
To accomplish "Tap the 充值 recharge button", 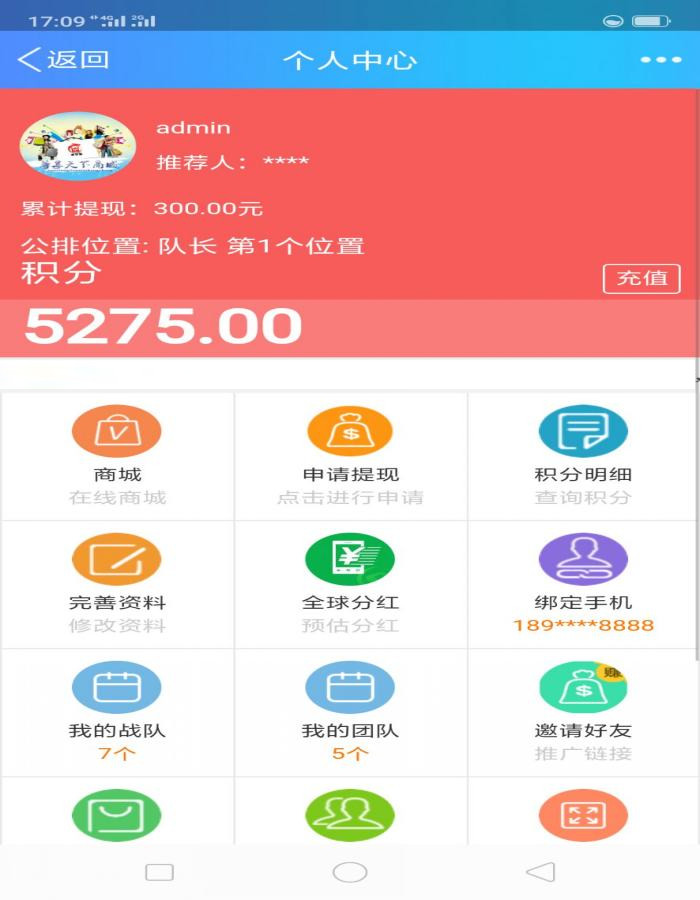I will point(641,278).
